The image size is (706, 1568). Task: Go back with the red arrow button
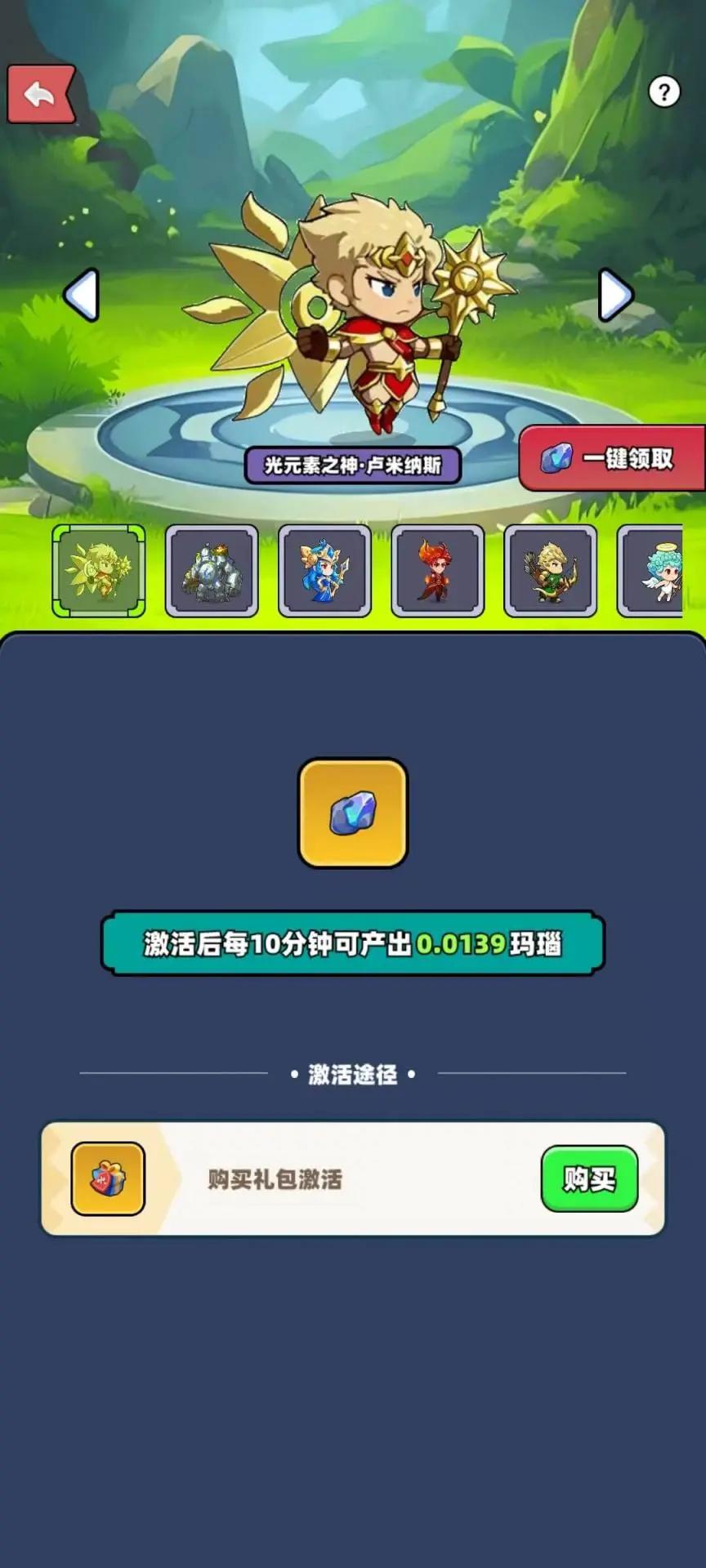41,94
